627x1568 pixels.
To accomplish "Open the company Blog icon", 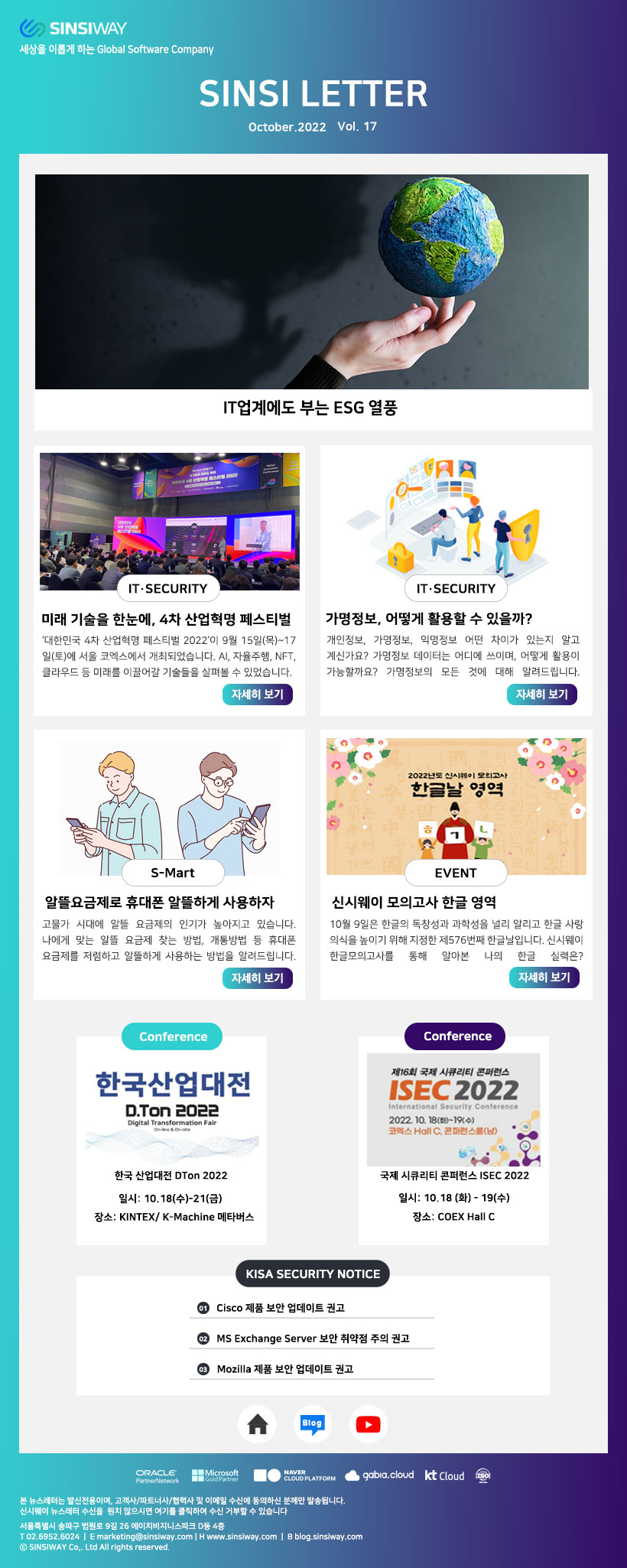I will [x=312, y=1424].
